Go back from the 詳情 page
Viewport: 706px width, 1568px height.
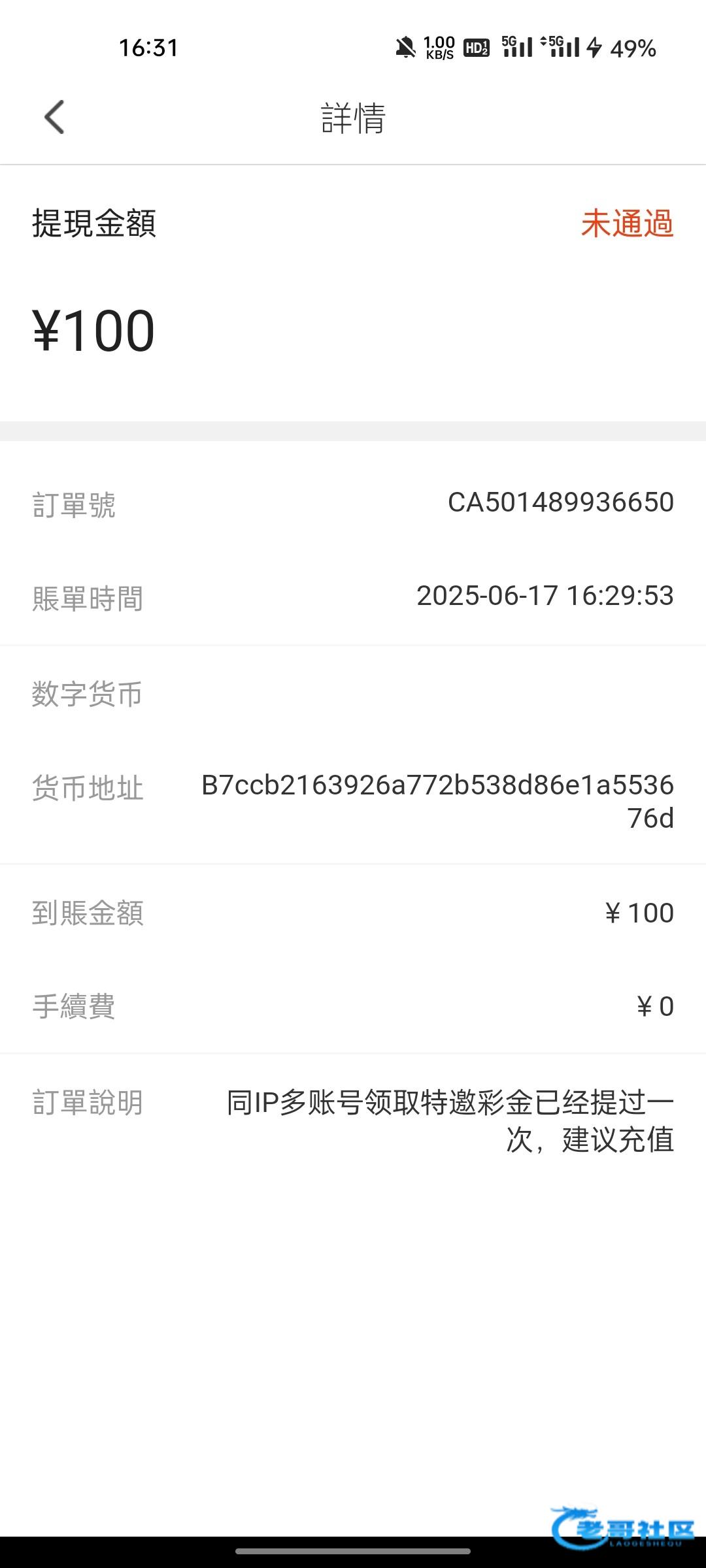coord(54,117)
